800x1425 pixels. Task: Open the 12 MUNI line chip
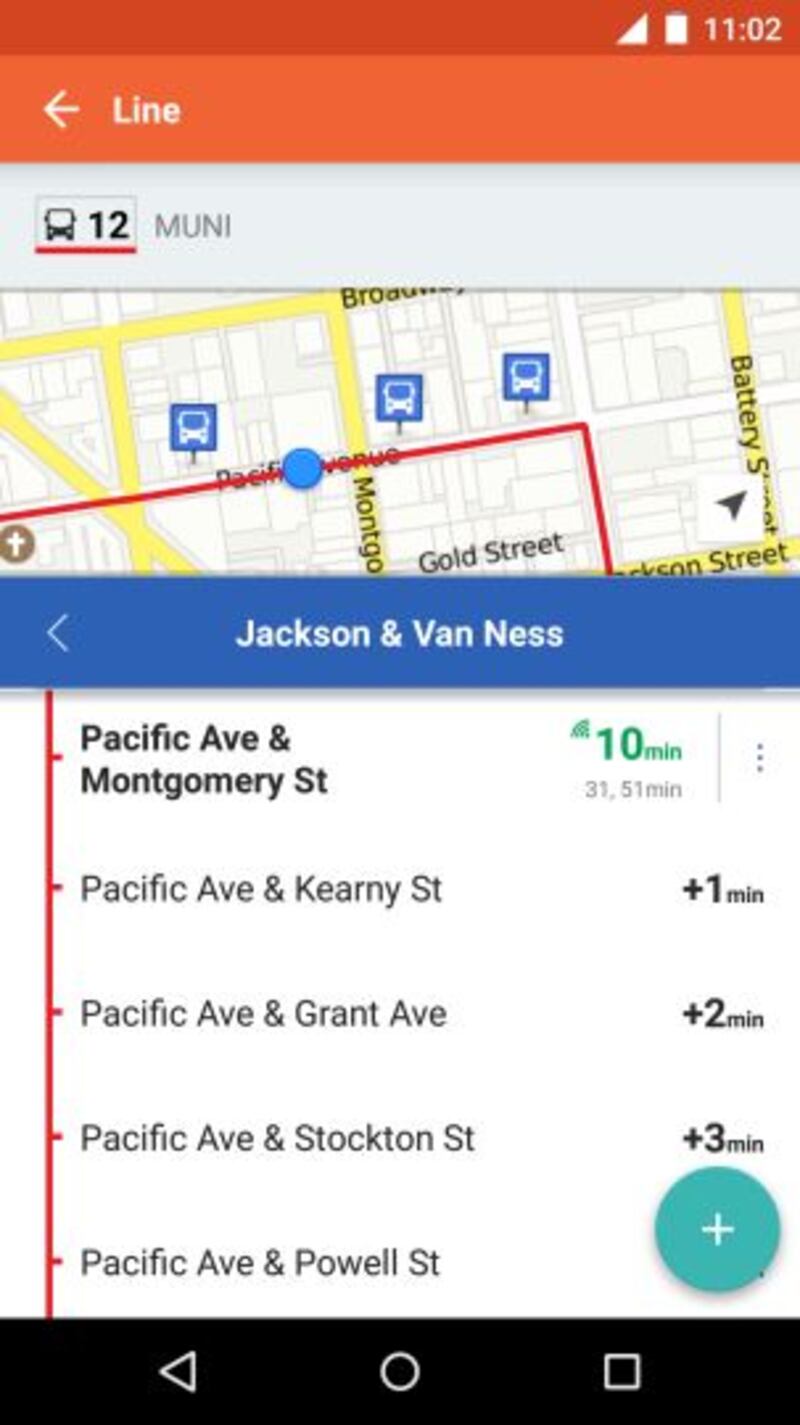coord(87,225)
